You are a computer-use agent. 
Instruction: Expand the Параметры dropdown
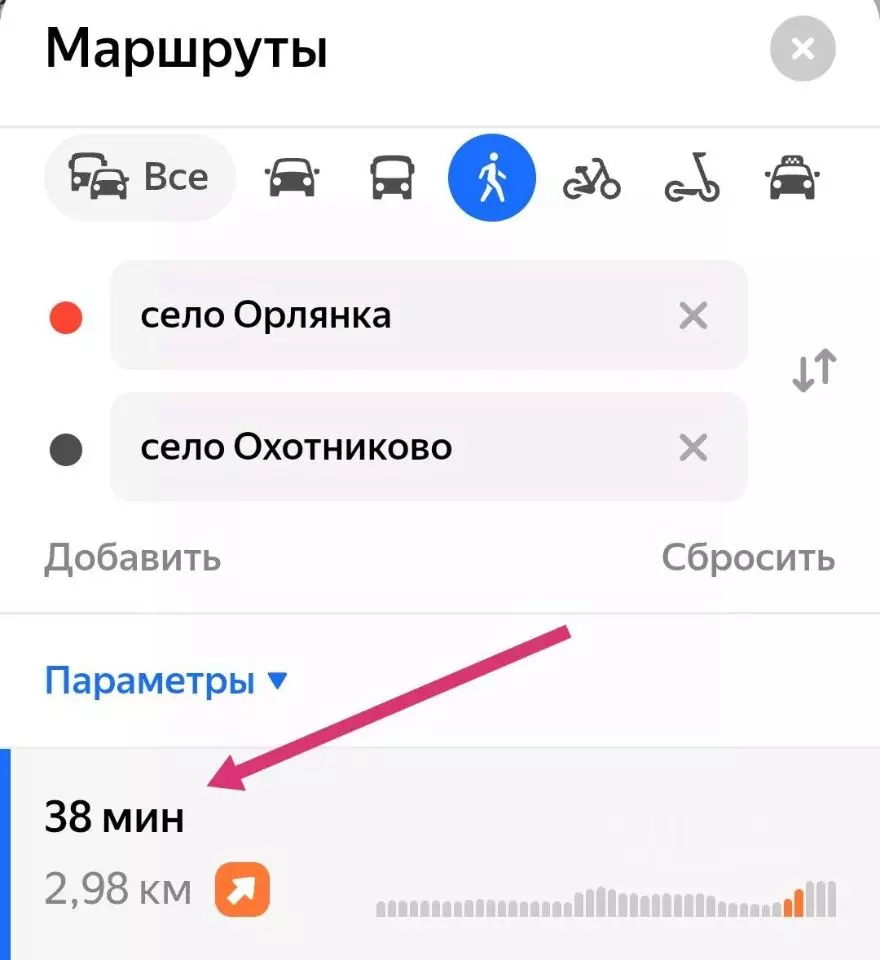pyautogui.click(x=166, y=680)
